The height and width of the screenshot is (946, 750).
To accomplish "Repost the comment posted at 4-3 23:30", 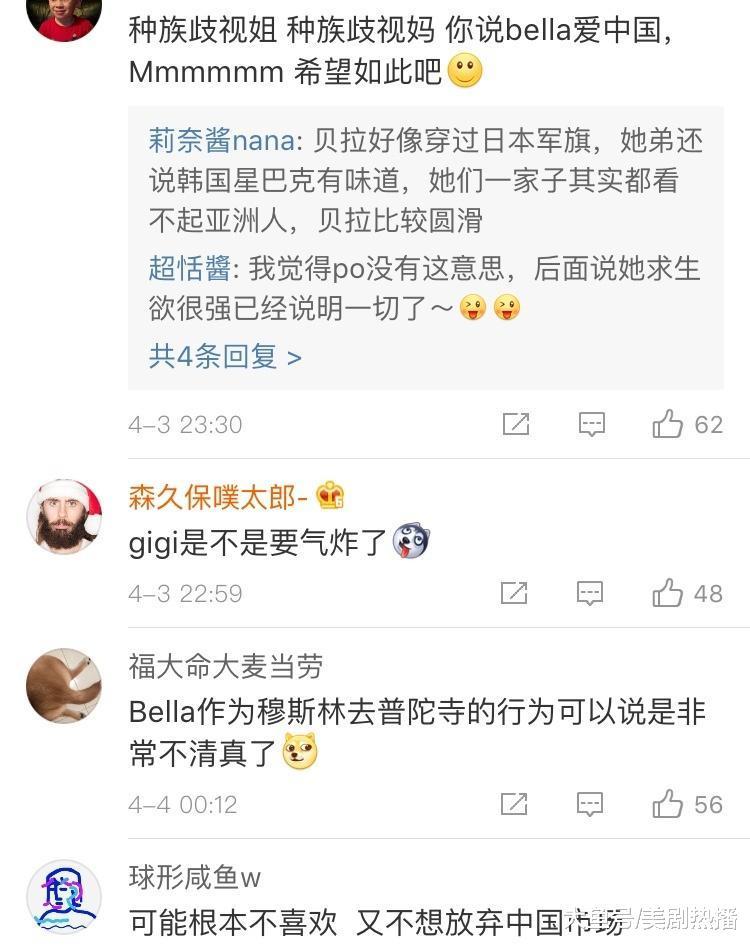I will click(x=515, y=424).
